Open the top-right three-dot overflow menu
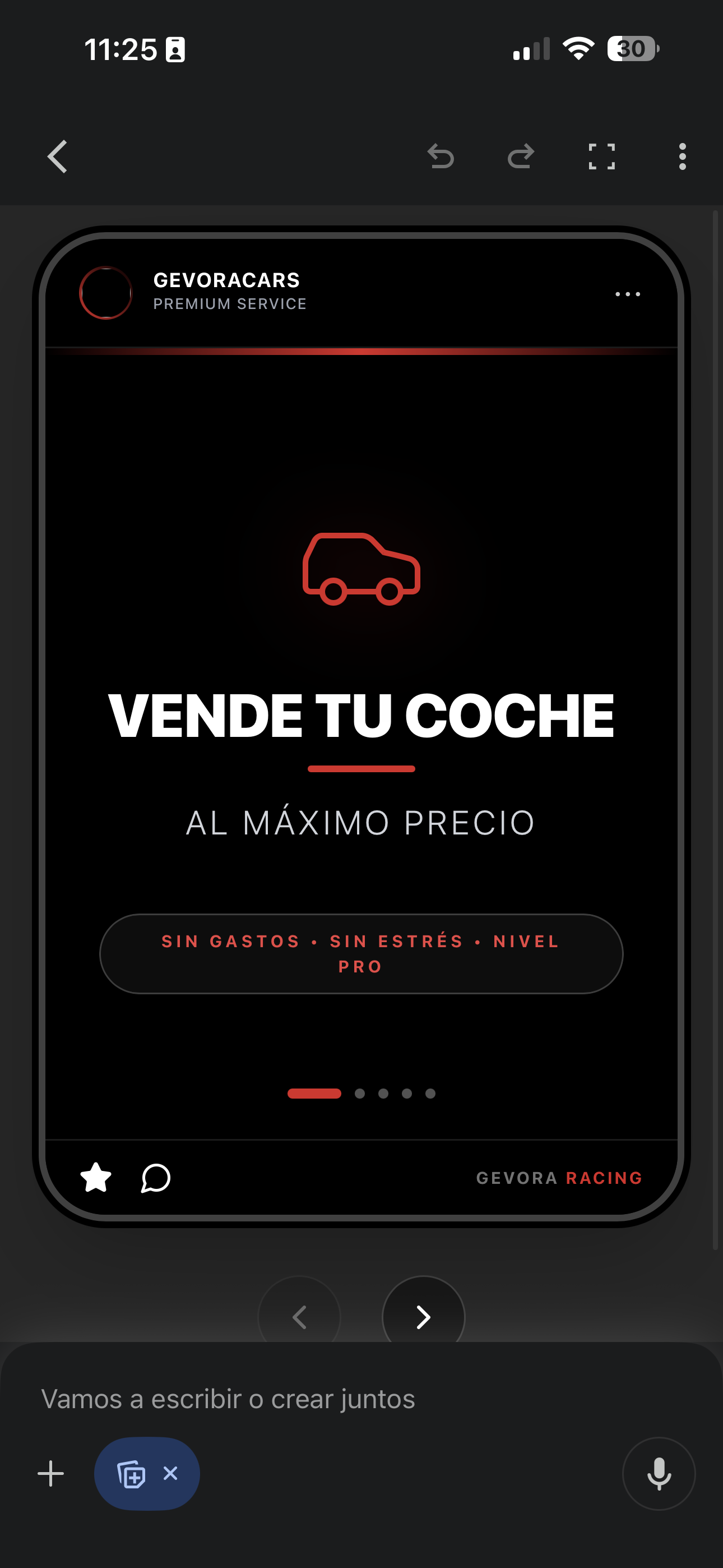The width and height of the screenshot is (723, 1568). point(682,157)
